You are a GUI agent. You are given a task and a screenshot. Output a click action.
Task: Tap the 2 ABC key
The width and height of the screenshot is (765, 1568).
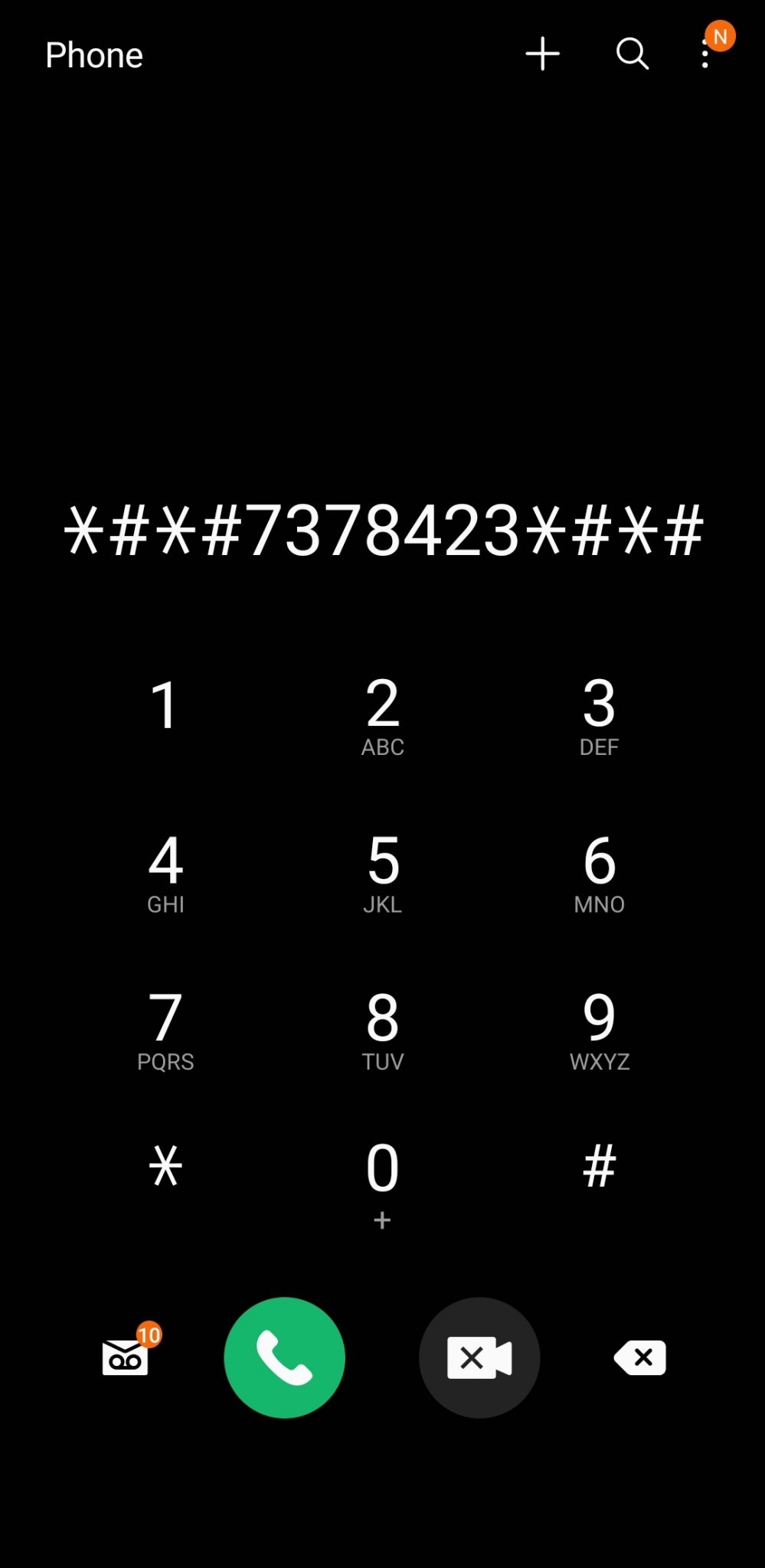tap(382, 715)
